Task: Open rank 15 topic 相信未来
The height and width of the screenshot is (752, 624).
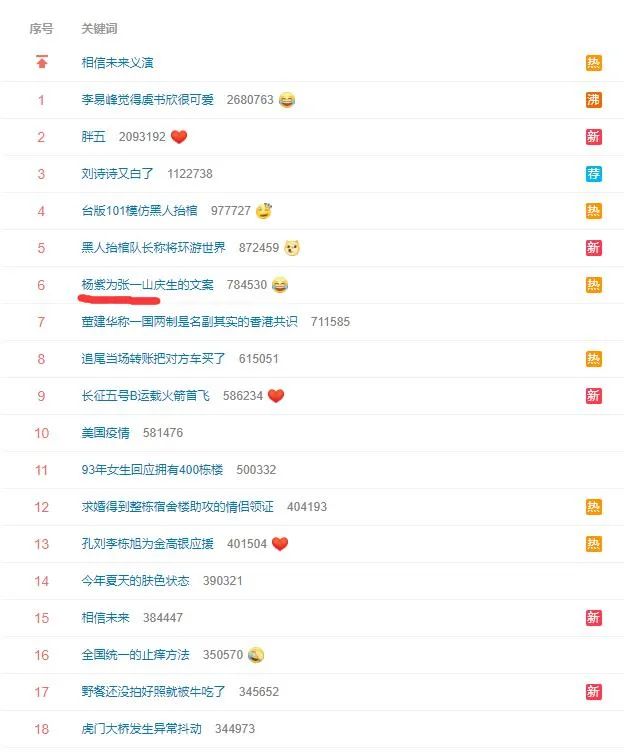Action: click(105, 618)
